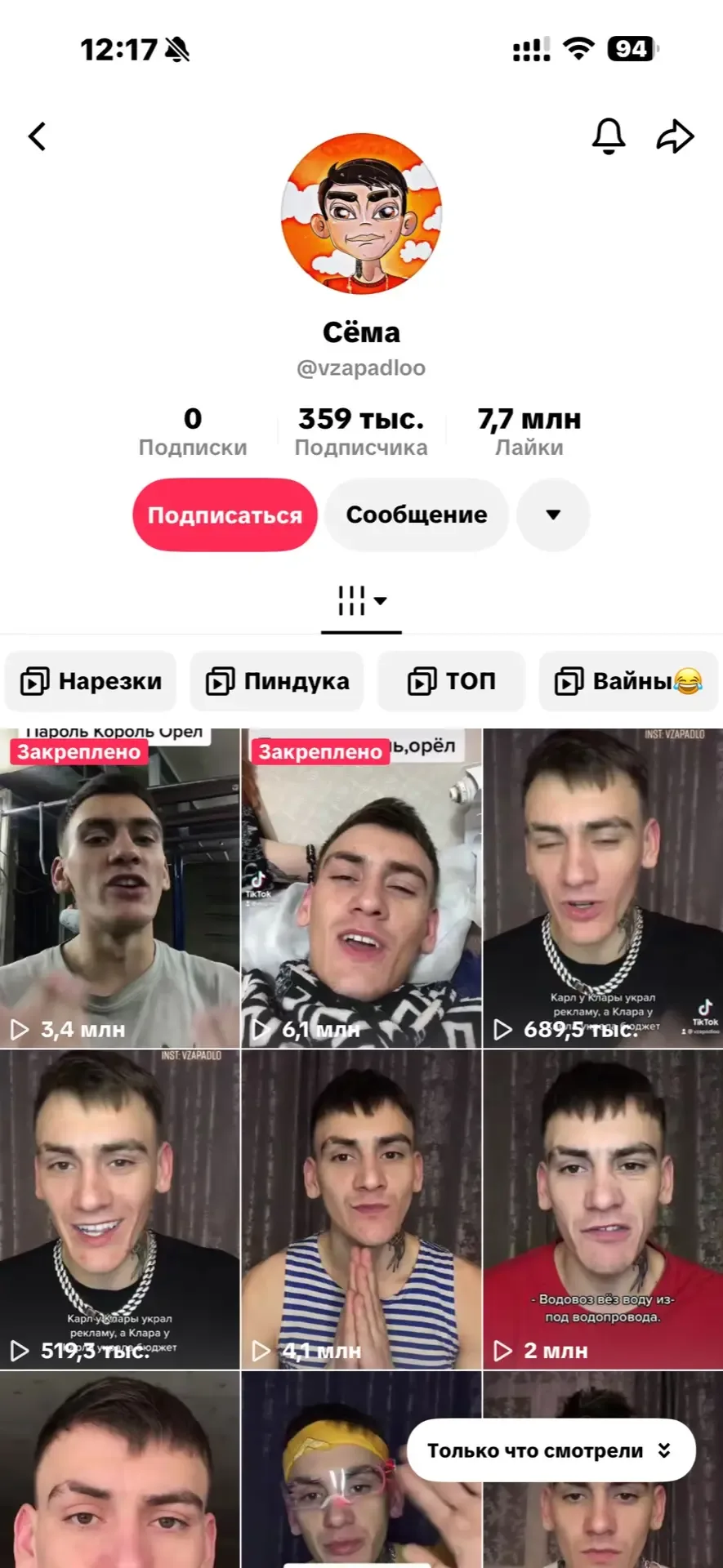Open the Водовоз video with 2 млн views
723x1568 pixels.
(603, 1209)
